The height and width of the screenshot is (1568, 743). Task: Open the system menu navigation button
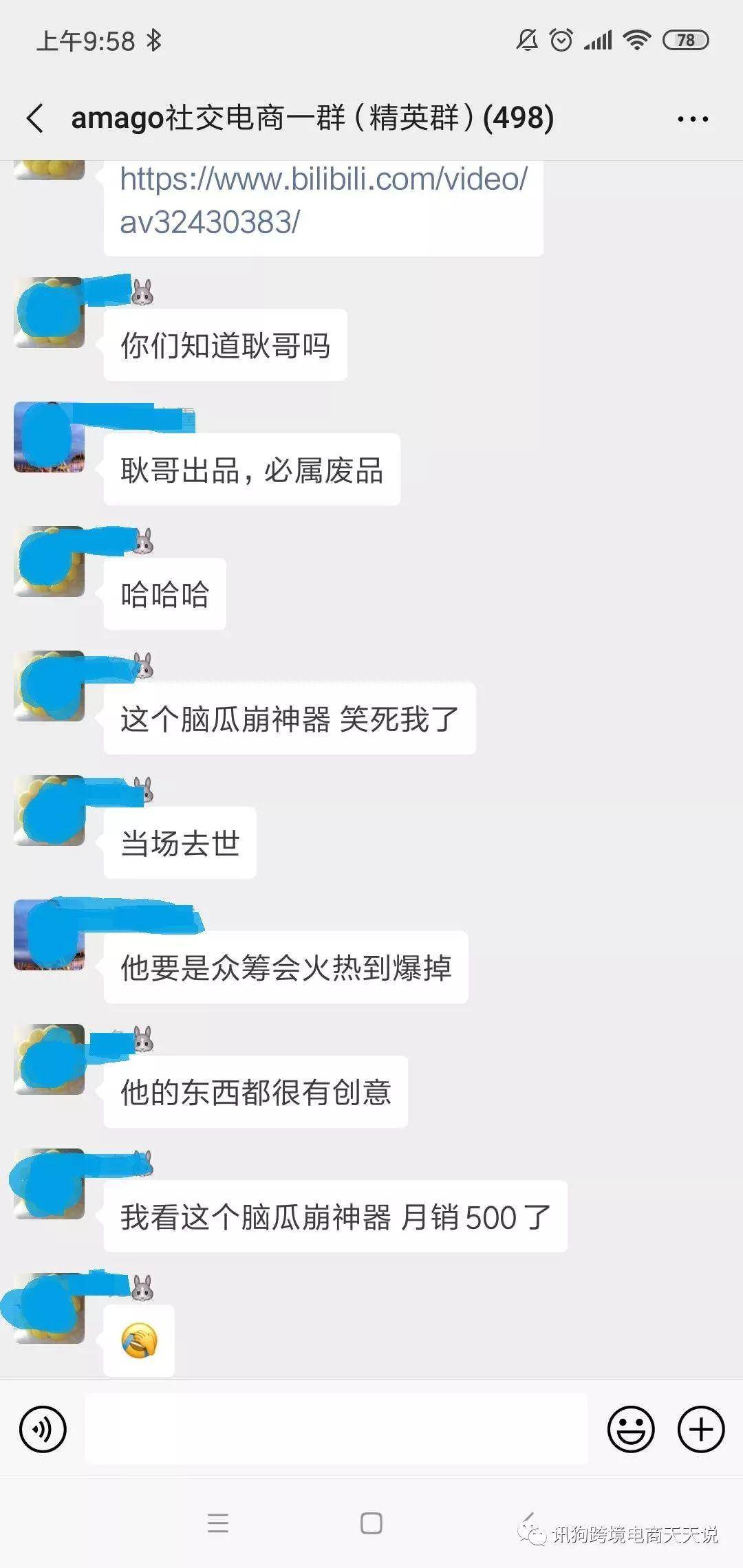tap(218, 1523)
